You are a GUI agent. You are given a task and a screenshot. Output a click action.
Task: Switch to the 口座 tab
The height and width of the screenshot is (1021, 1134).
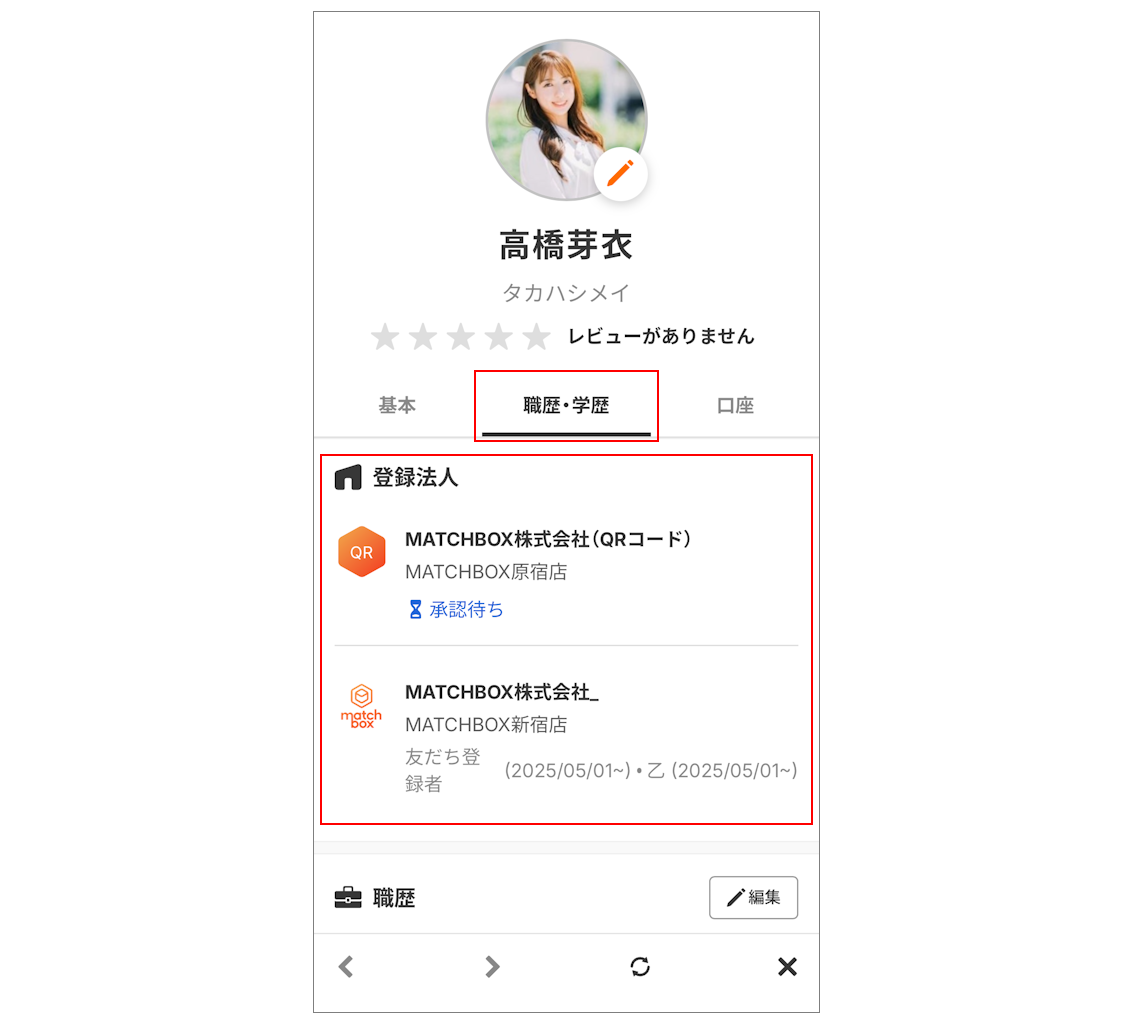[735, 406]
